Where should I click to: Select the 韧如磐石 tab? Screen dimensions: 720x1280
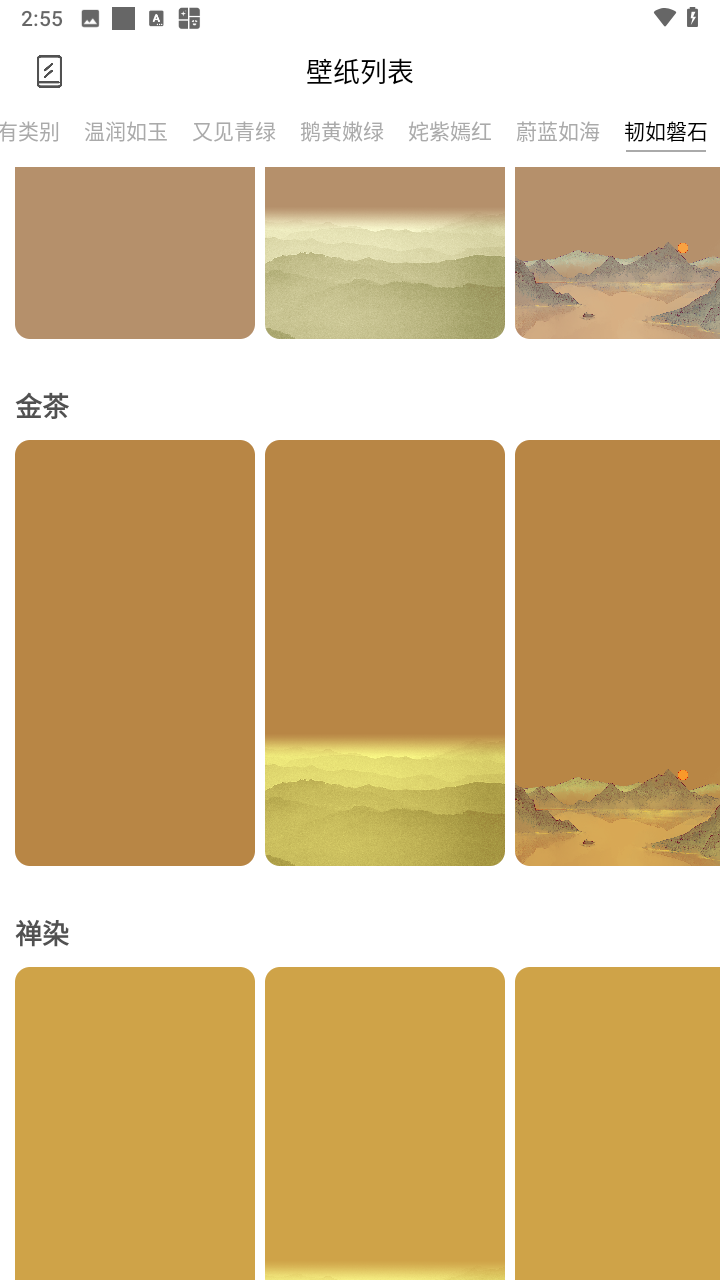pos(666,132)
